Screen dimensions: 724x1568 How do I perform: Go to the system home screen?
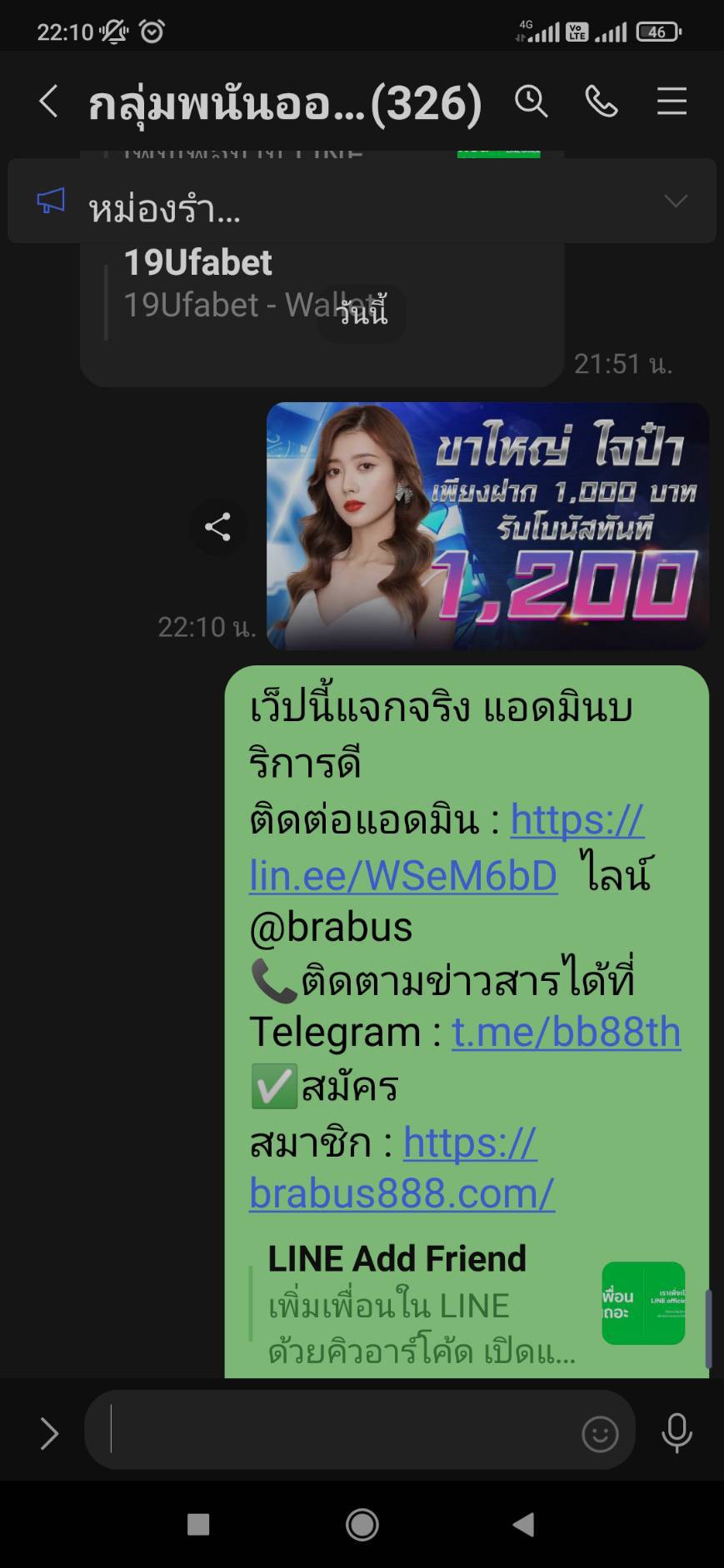[362, 1525]
